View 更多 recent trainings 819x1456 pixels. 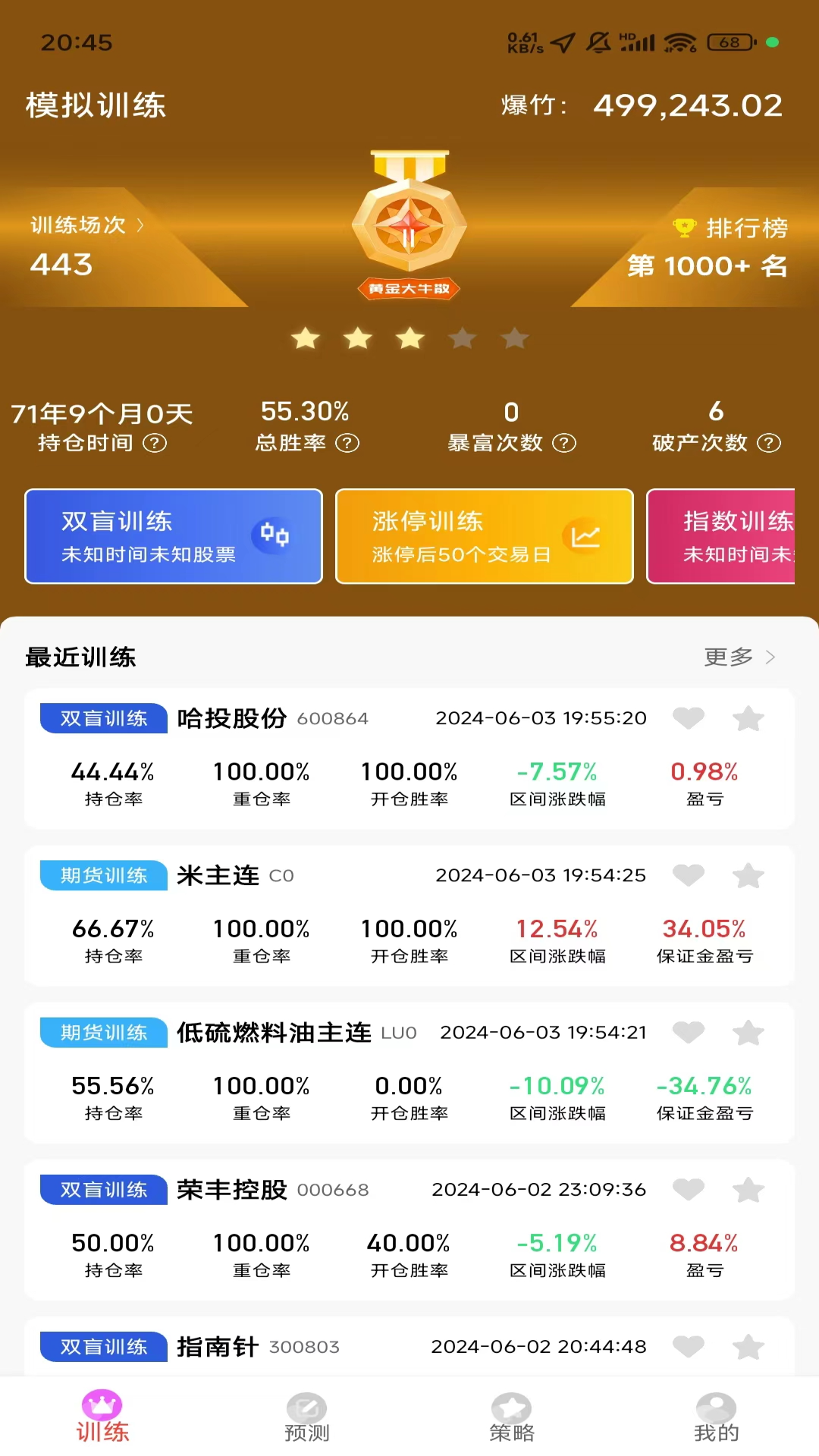tap(739, 657)
